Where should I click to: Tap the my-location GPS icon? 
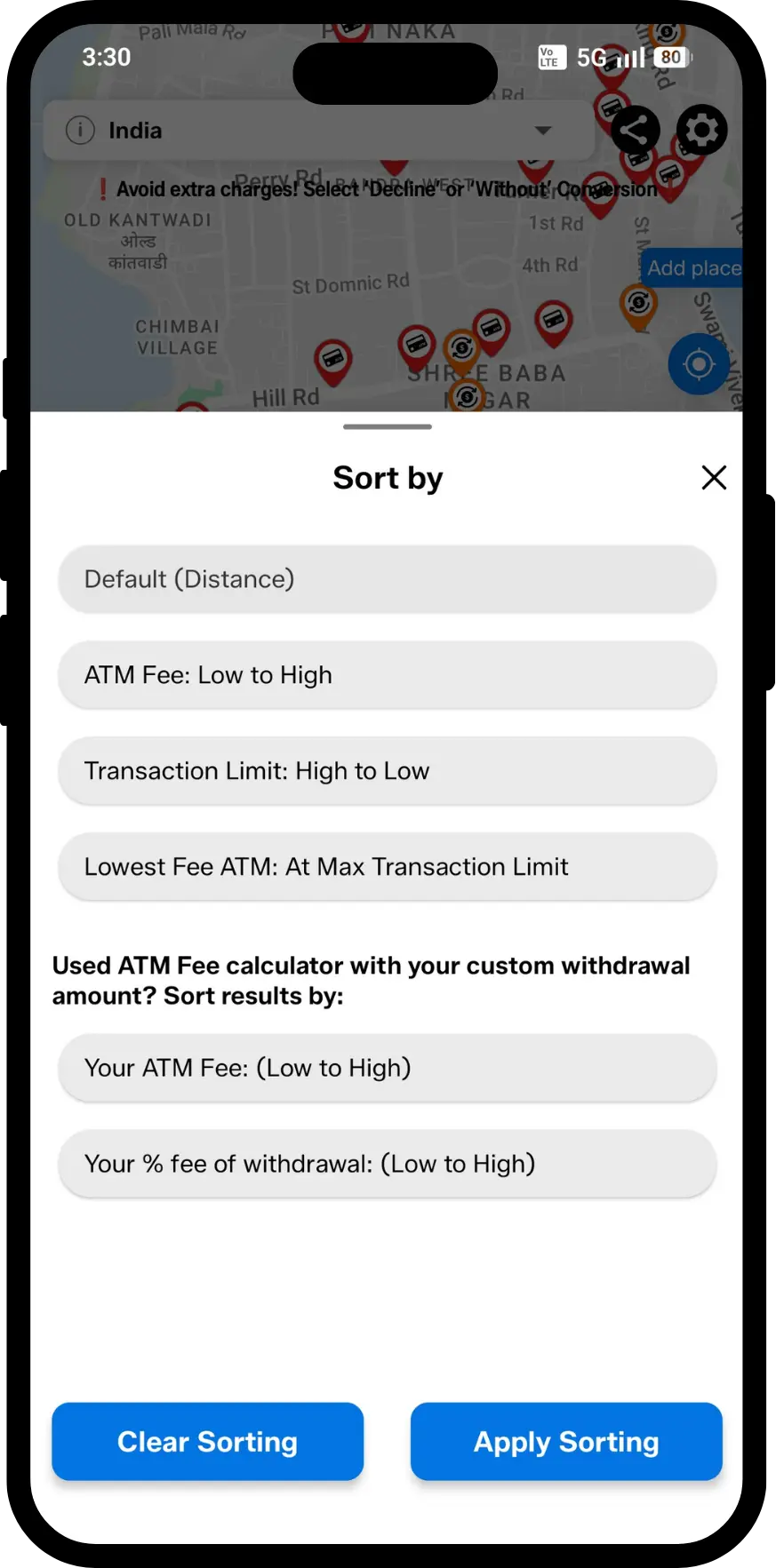point(699,363)
